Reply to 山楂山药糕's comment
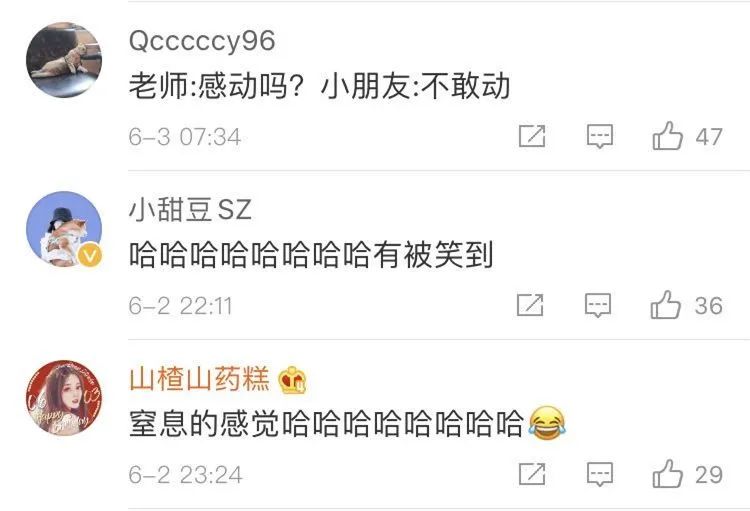This screenshot has width=750, height=511. 599,474
